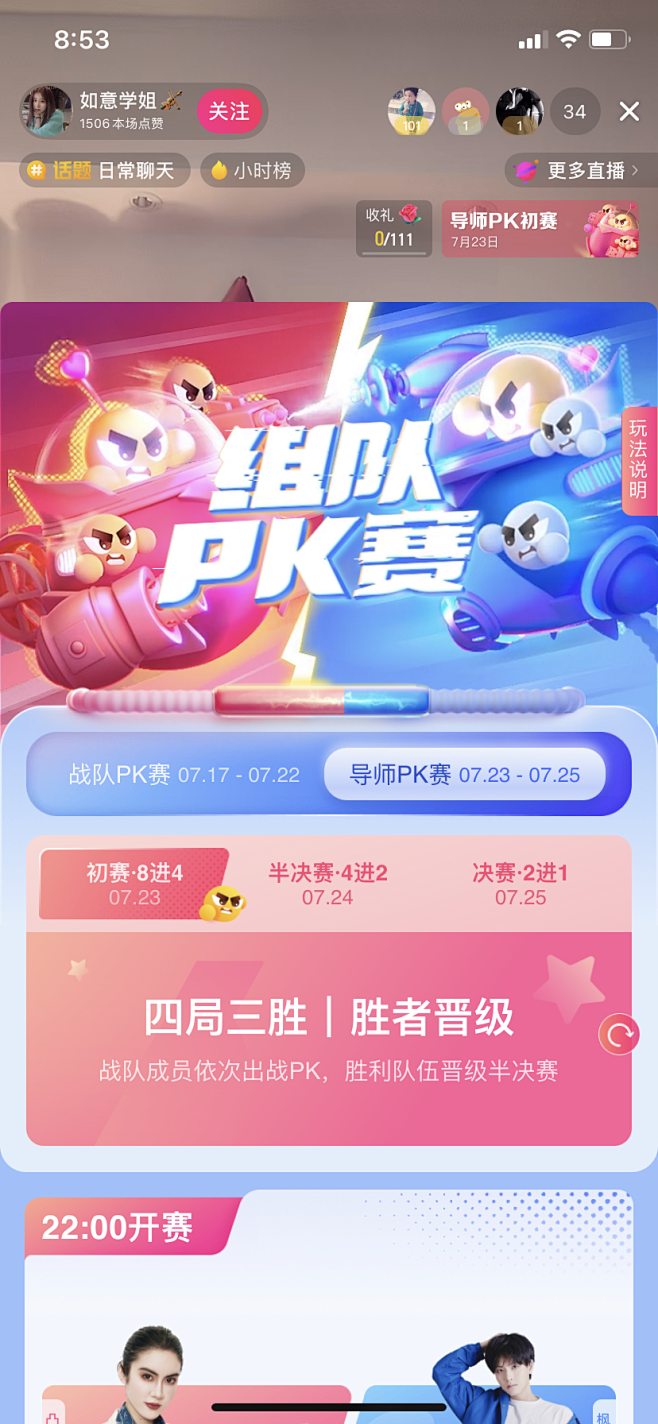Open the 玩法说明 side tab
This screenshot has height=1424, width=658.
click(x=638, y=460)
